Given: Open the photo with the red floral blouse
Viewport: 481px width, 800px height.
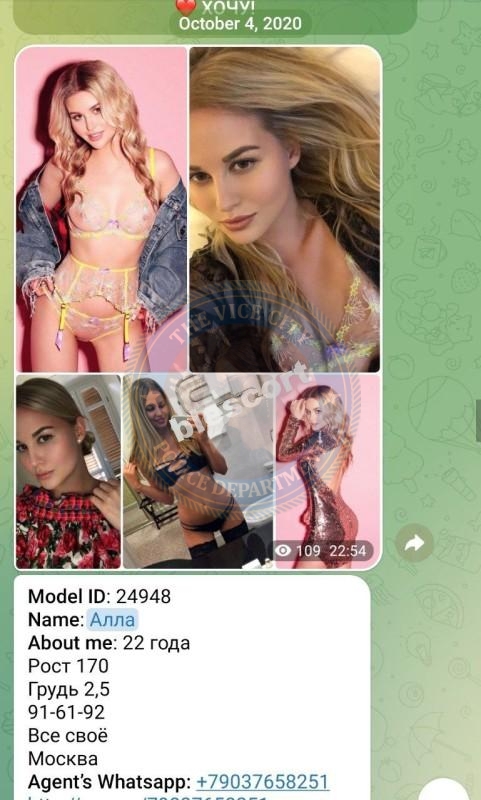Looking at the screenshot, I should click(68, 471).
